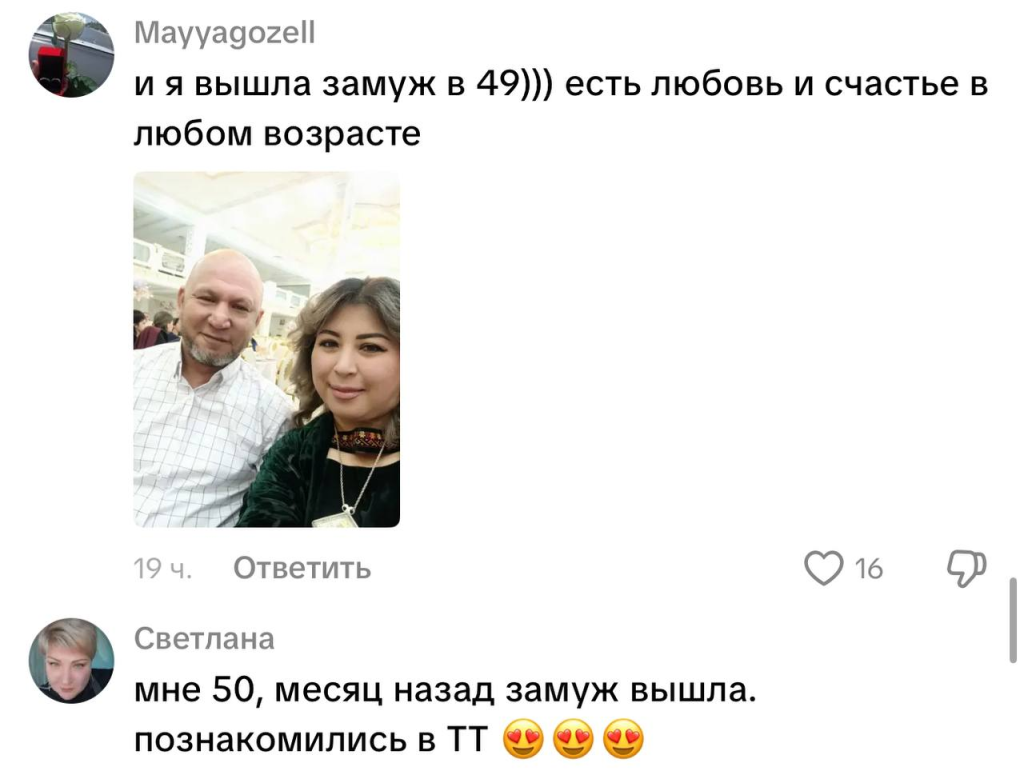This screenshot has width=1024, height=783.
Task: Open profile via Mayyagozell username
Action: point(225,34)
